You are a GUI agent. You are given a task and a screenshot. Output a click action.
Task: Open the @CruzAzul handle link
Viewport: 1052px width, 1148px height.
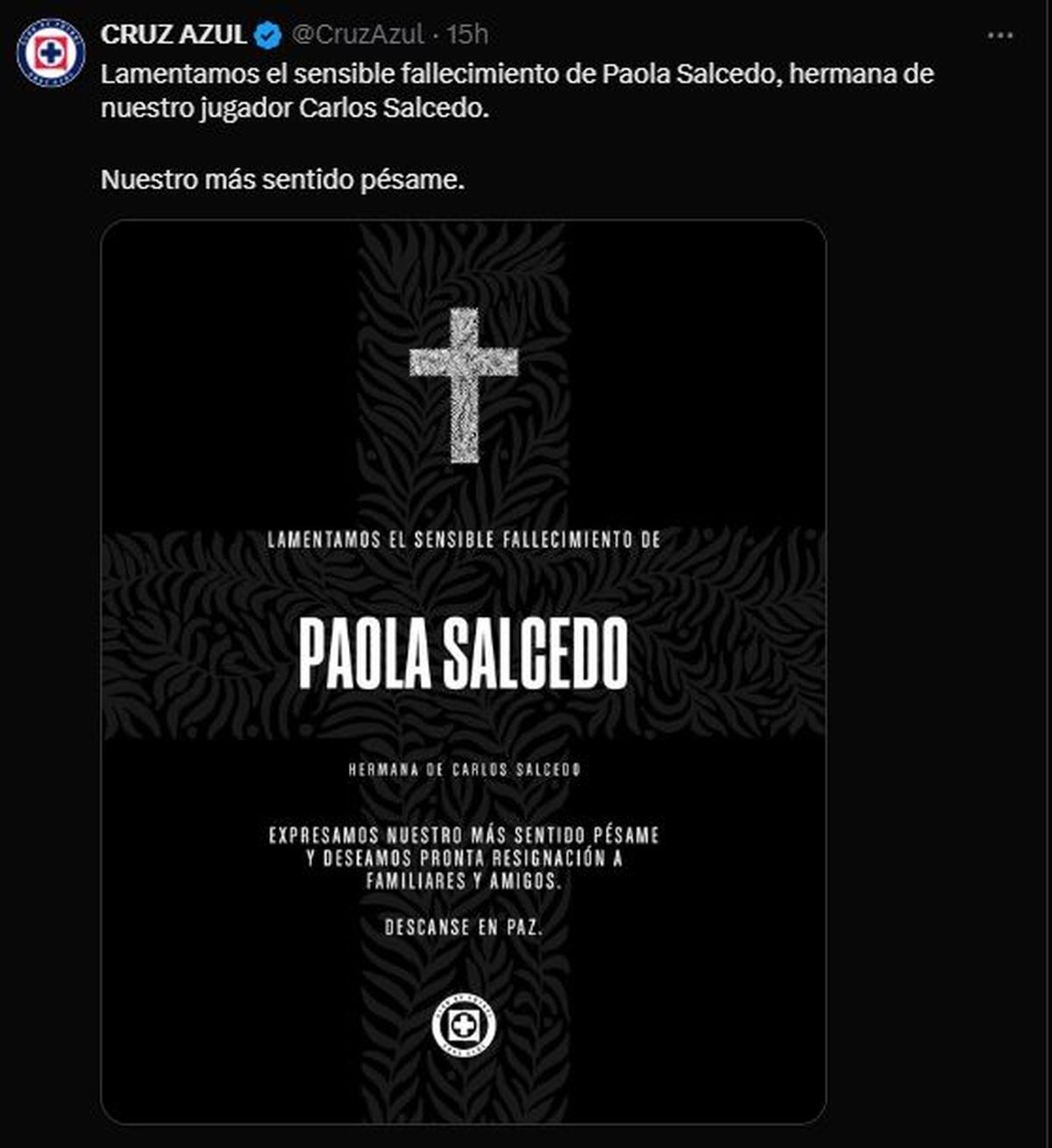(358, 34)
